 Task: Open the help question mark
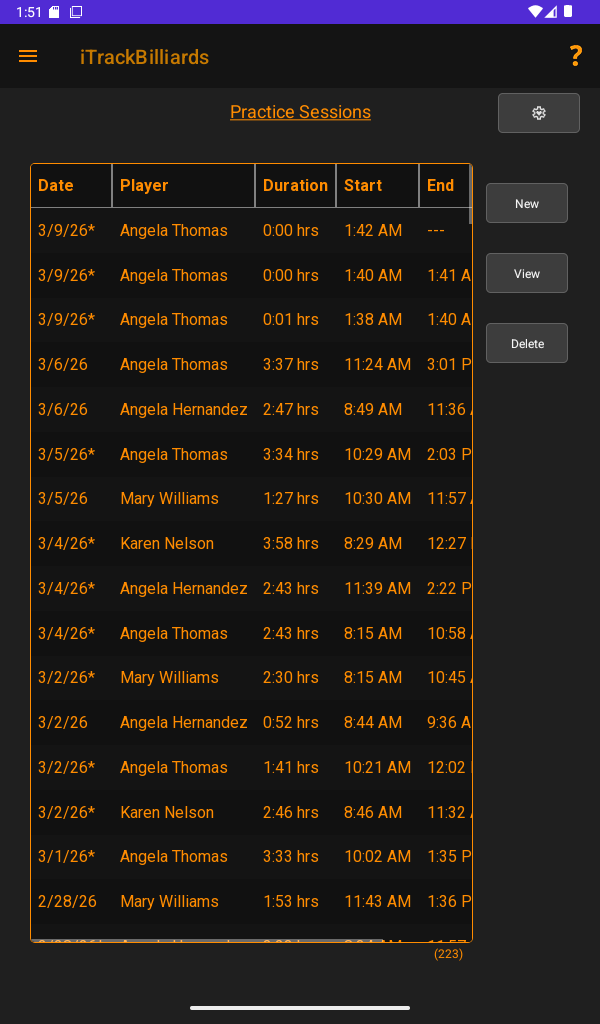(x=575, y=56)
